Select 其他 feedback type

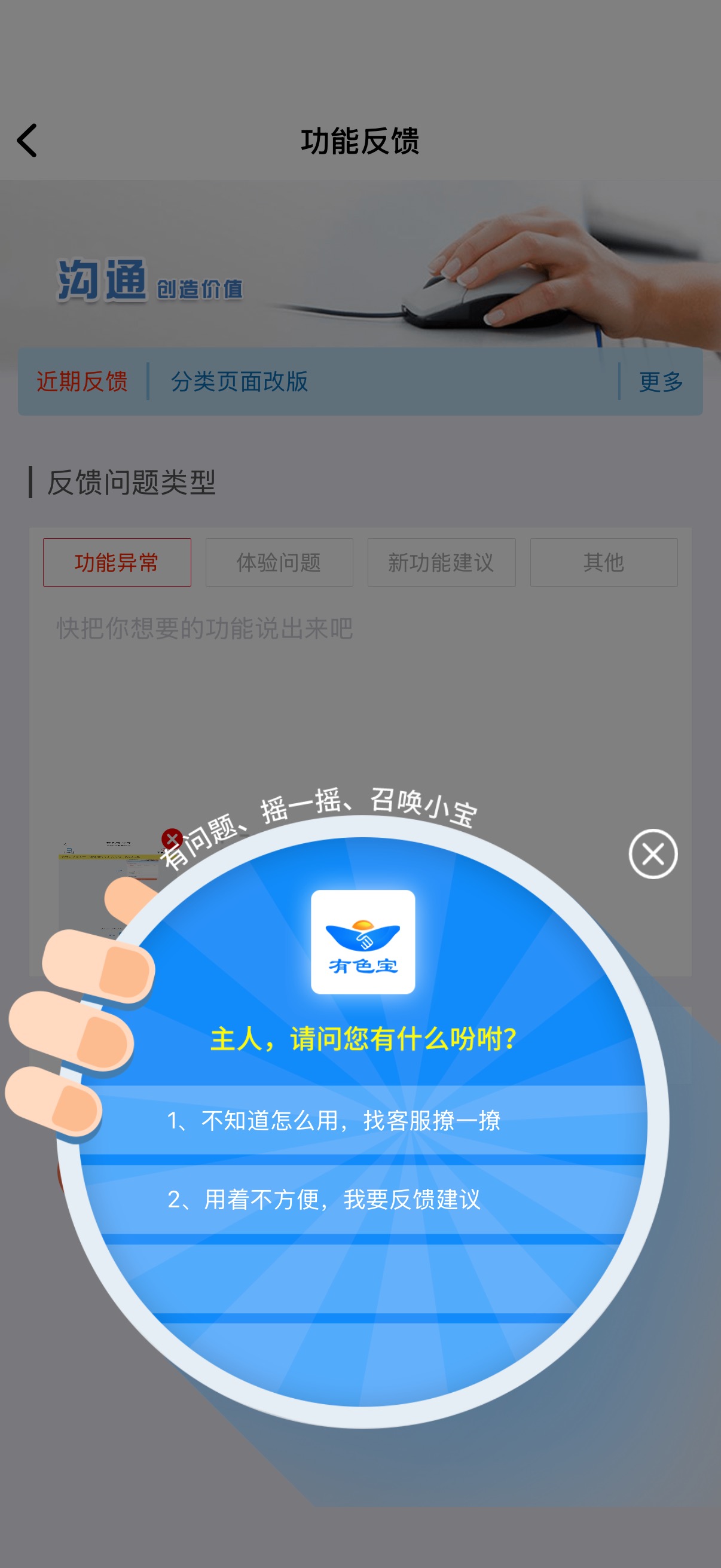coord(604,562)
